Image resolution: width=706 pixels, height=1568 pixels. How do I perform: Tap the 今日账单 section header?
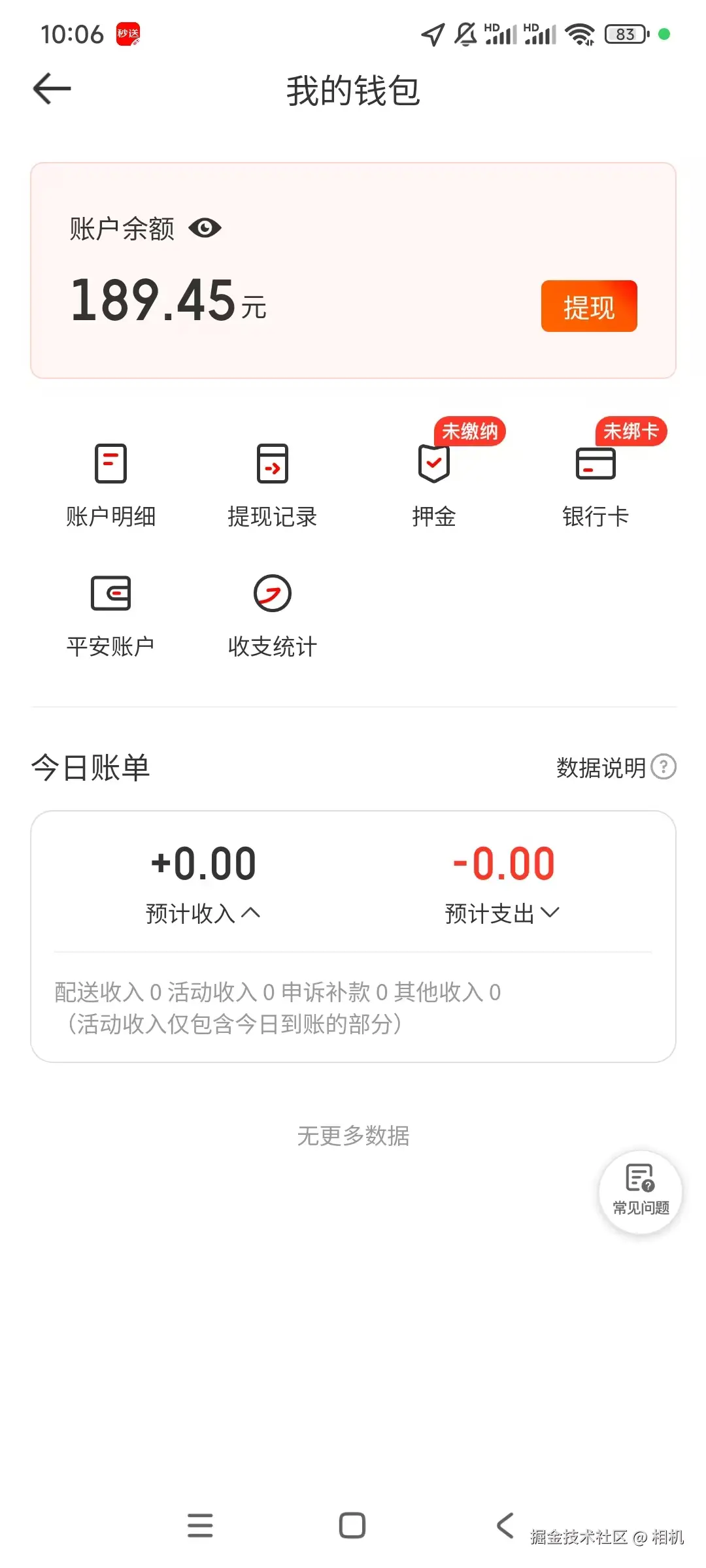tap(90, 768)
